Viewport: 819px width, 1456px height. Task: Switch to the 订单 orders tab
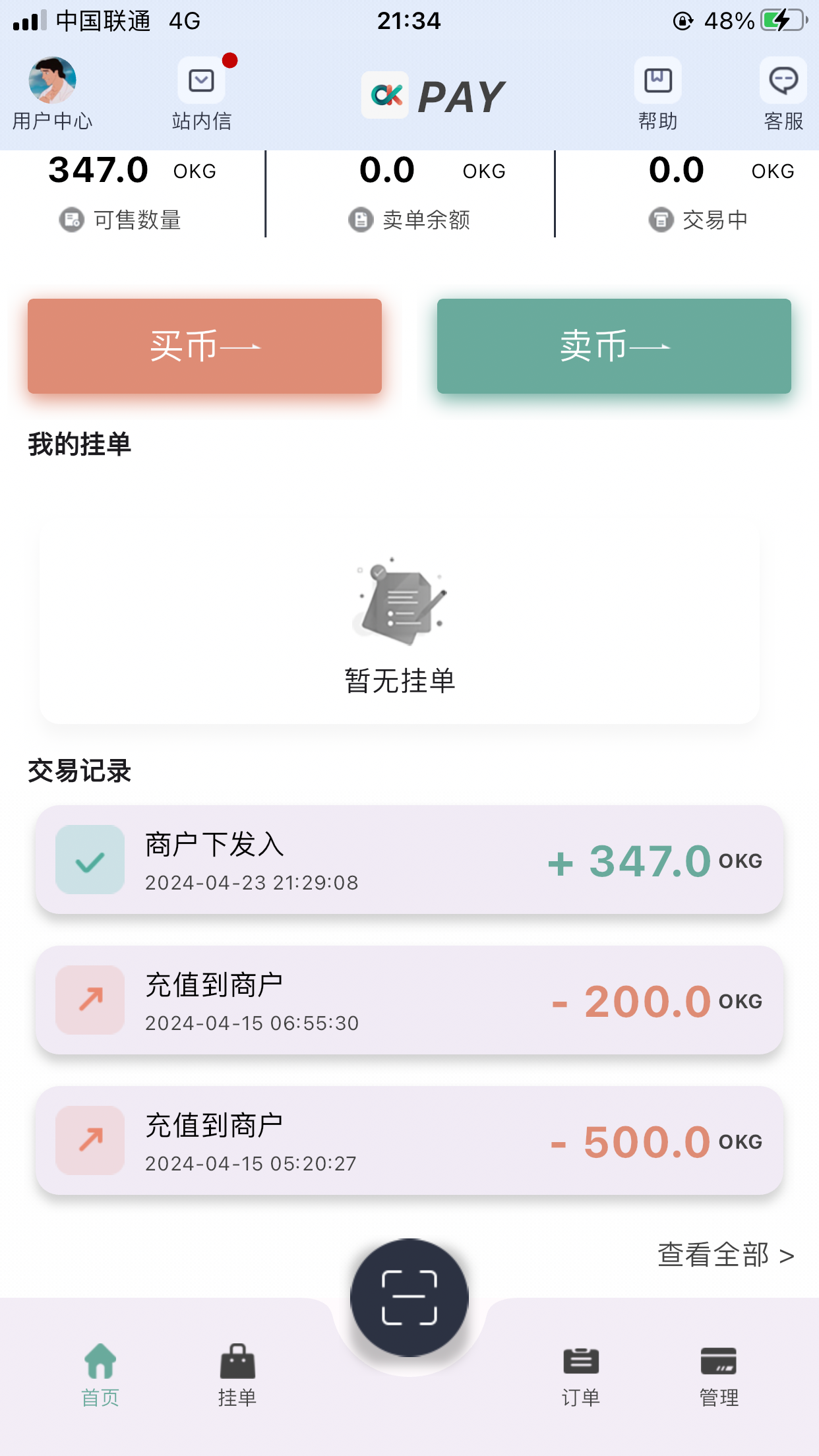[x=581, y=1374]
